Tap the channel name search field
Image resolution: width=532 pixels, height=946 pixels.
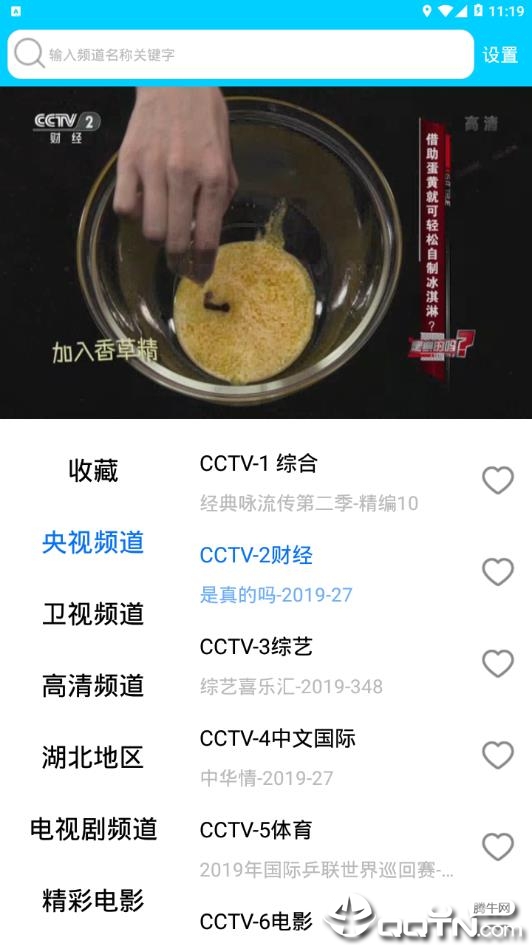pyautogui.click(x=241, y=54)
